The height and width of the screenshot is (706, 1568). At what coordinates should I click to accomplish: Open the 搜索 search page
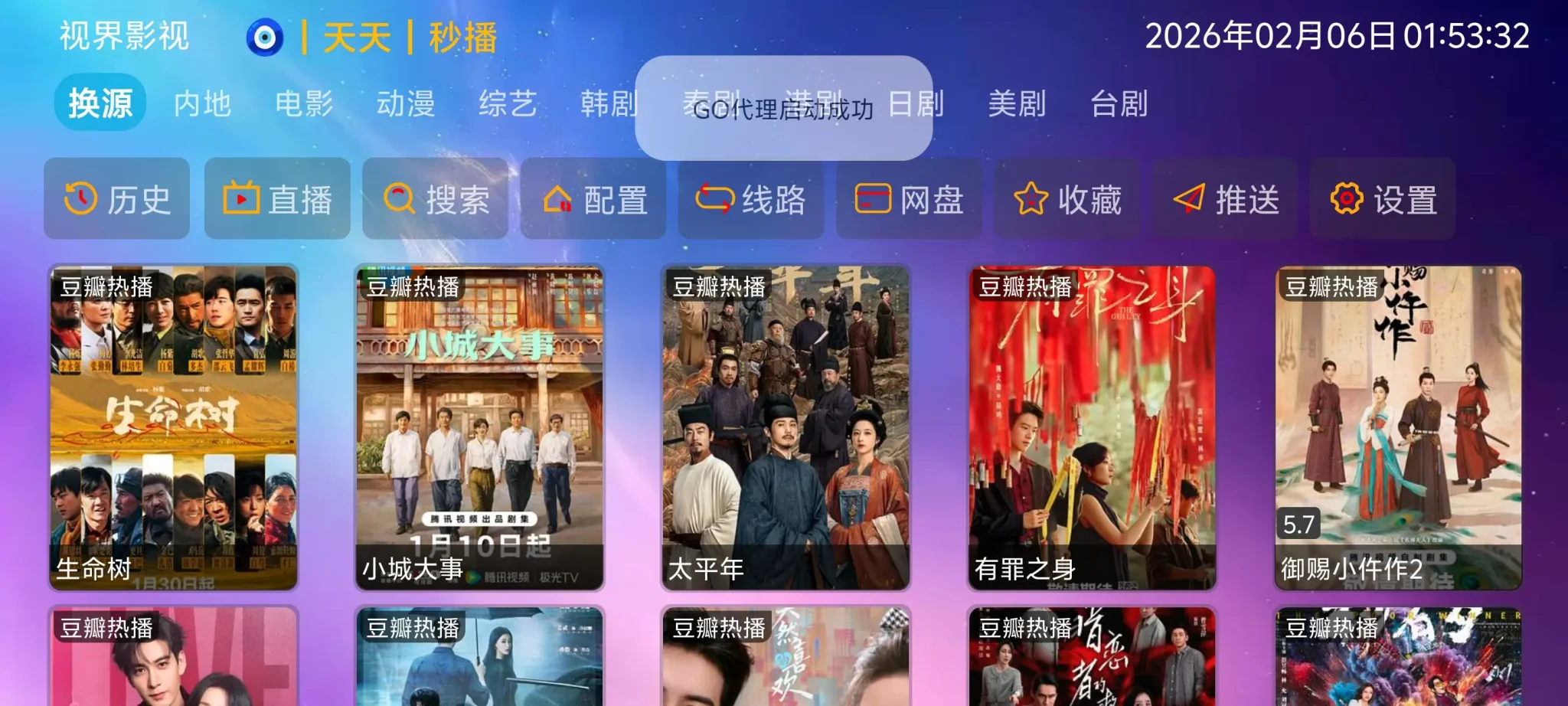435,199
